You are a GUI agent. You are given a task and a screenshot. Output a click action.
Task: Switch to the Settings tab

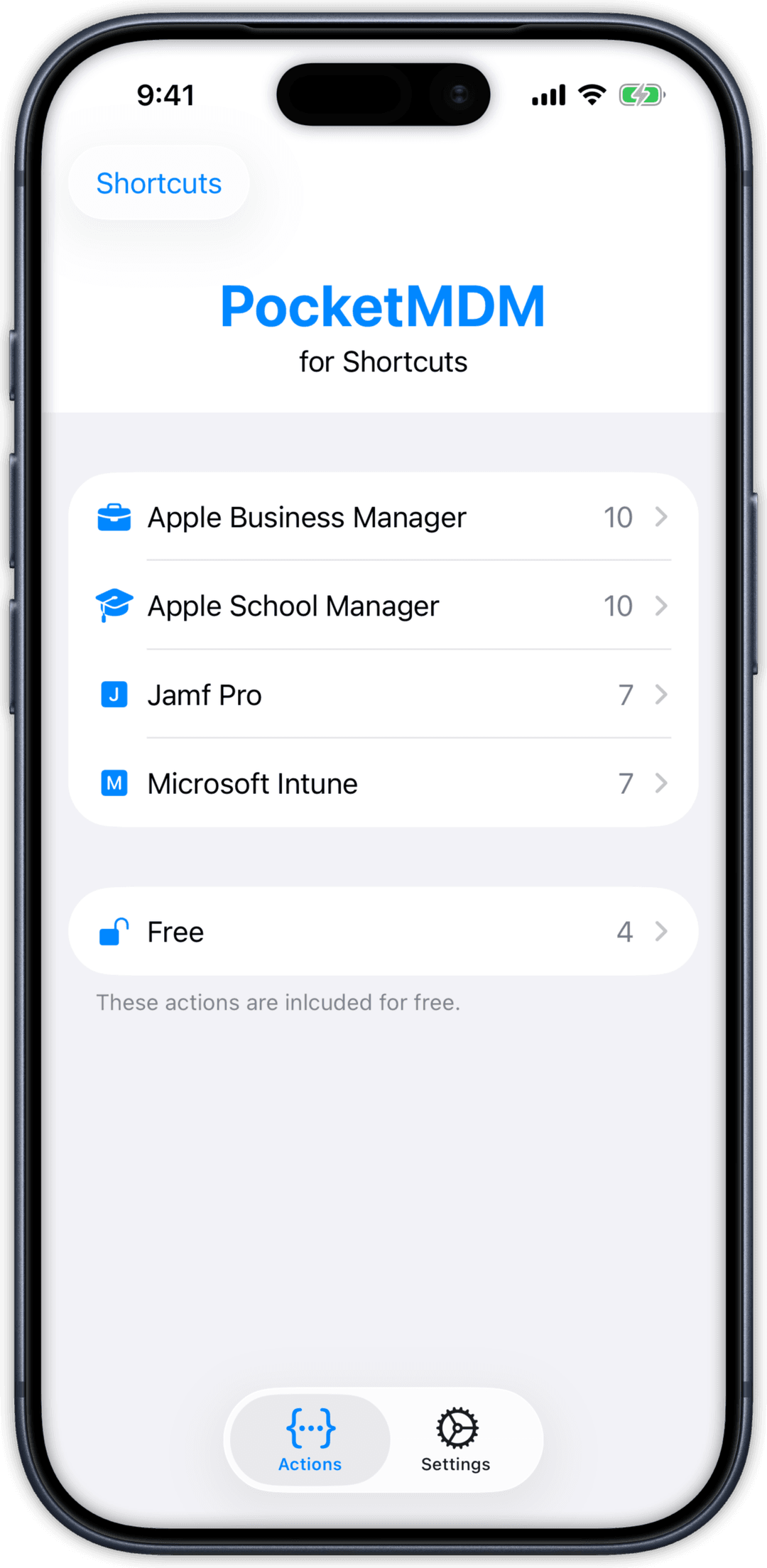pyautogui.click(x=456, y=1439)
